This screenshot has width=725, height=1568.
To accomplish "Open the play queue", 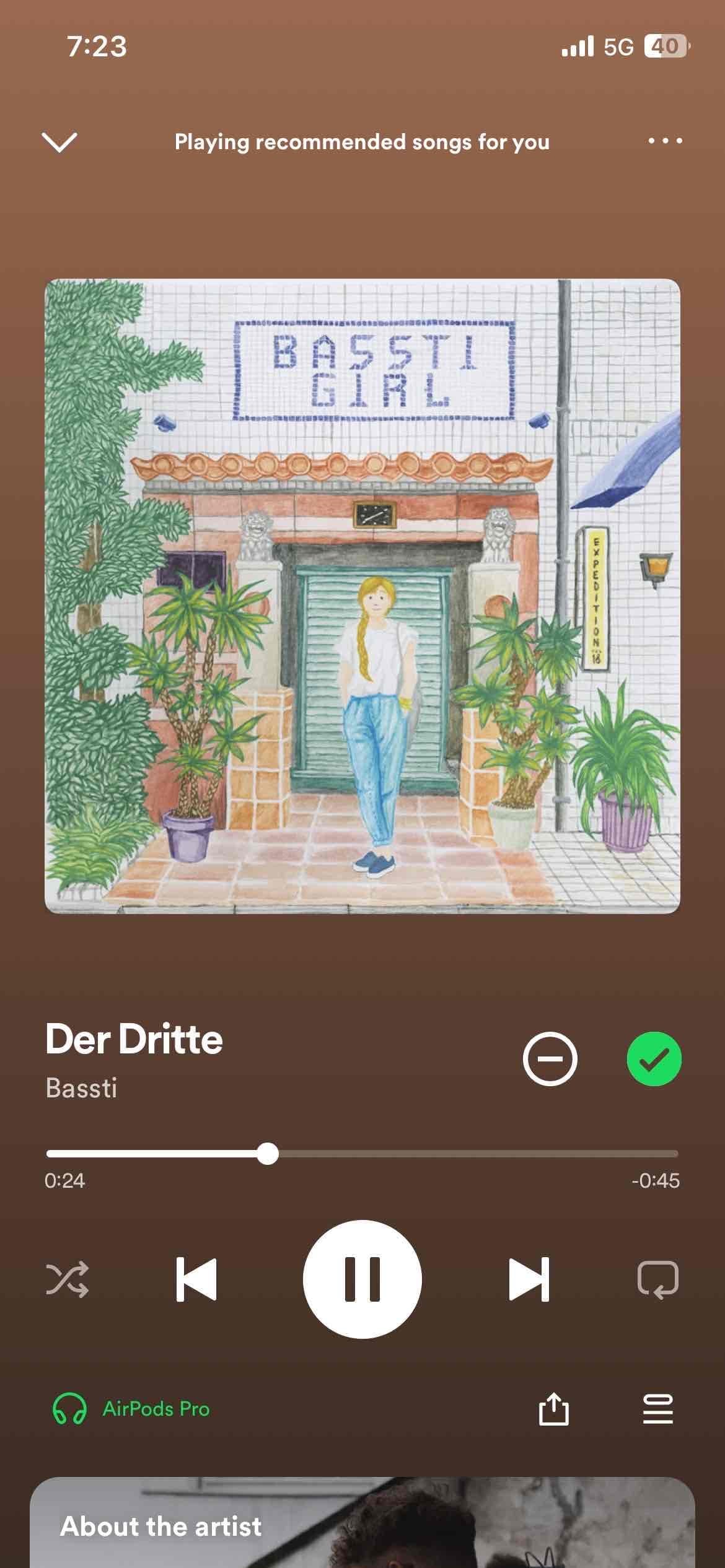I will (x=657, y=1409).
